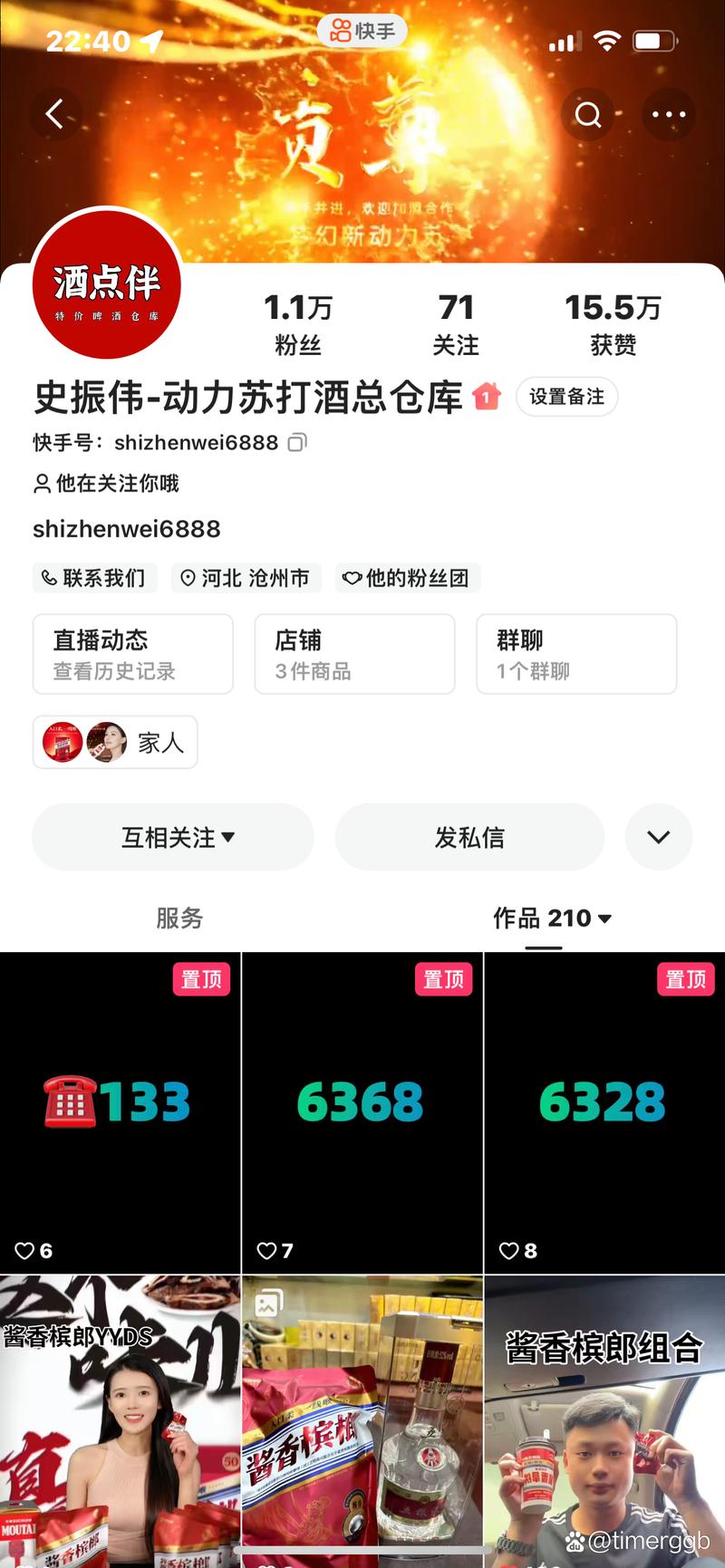
Task: Open the 店铺 with 3件商品
Action: pos(354,654)
